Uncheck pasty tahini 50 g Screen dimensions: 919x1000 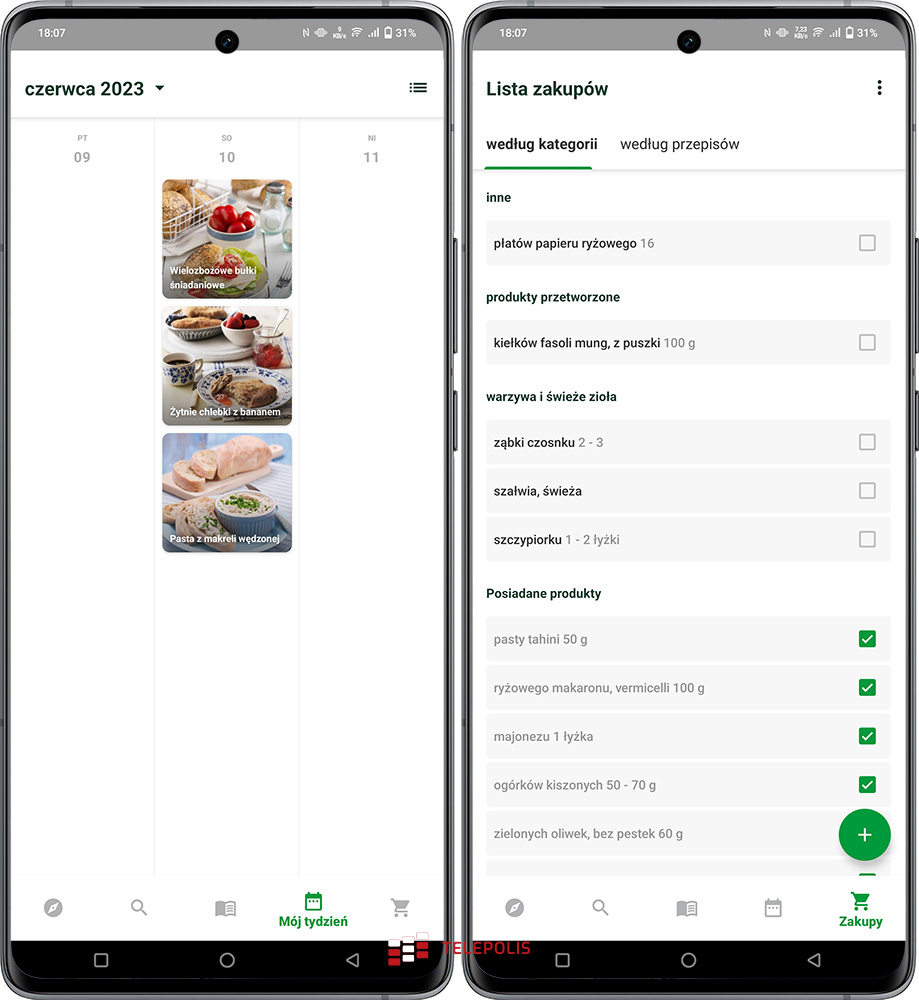tap(867, 639)
